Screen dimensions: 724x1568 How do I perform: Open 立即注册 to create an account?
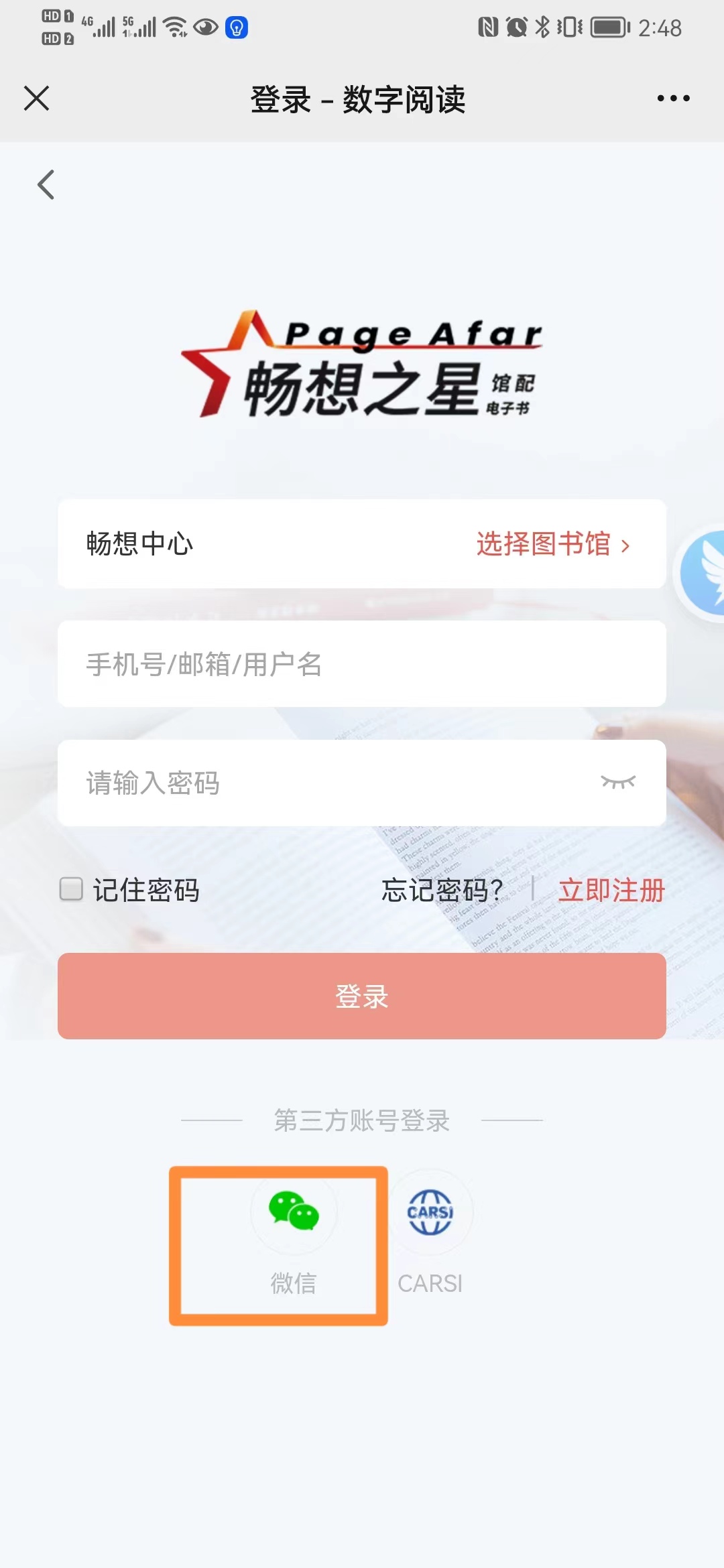pos(611,891)
